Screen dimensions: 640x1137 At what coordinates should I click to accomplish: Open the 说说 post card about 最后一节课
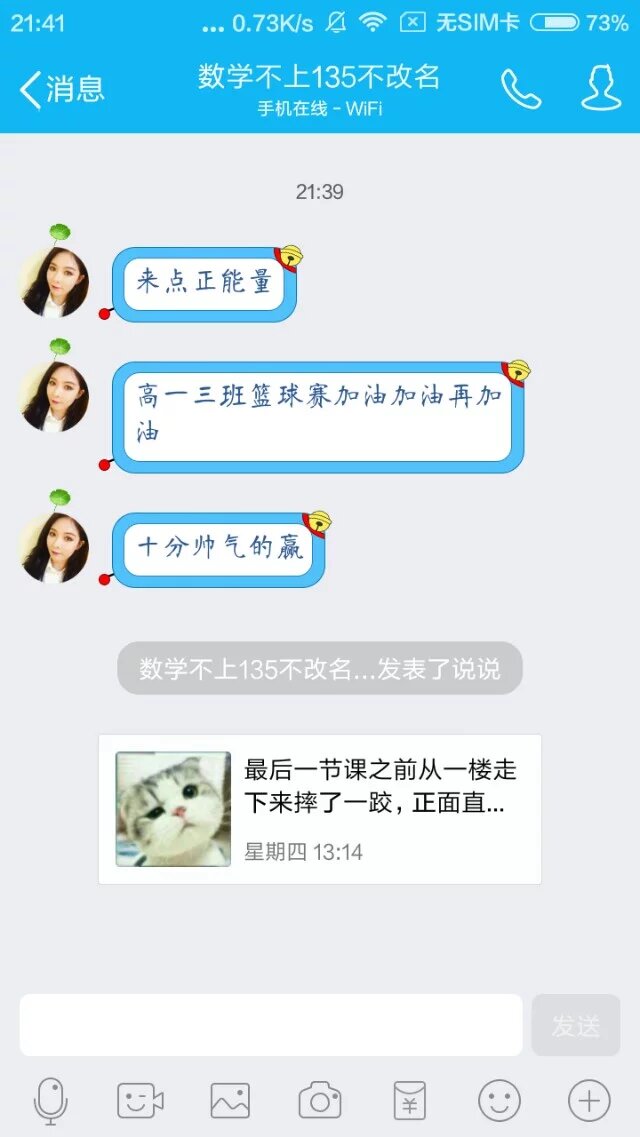point(320,809)
